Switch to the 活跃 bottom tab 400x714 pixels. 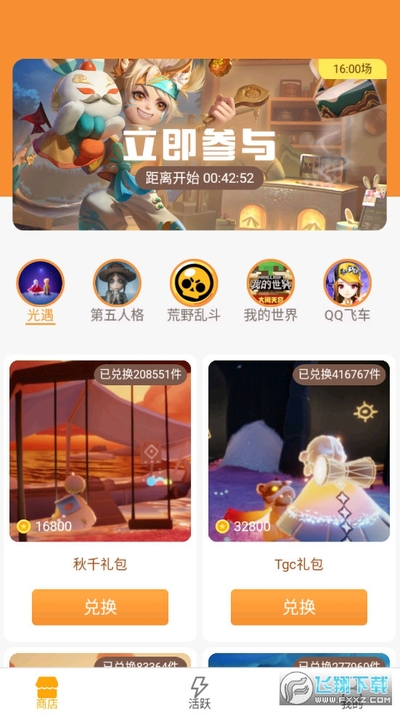200,692
